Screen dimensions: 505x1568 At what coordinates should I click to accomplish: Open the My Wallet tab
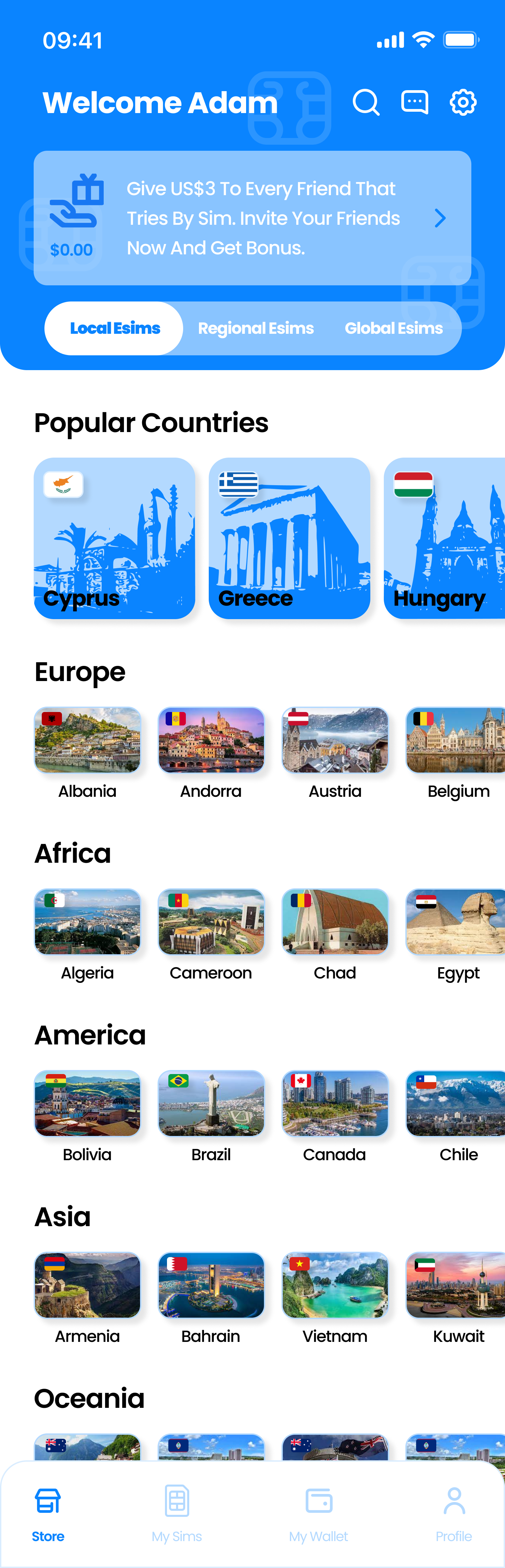318,1512
